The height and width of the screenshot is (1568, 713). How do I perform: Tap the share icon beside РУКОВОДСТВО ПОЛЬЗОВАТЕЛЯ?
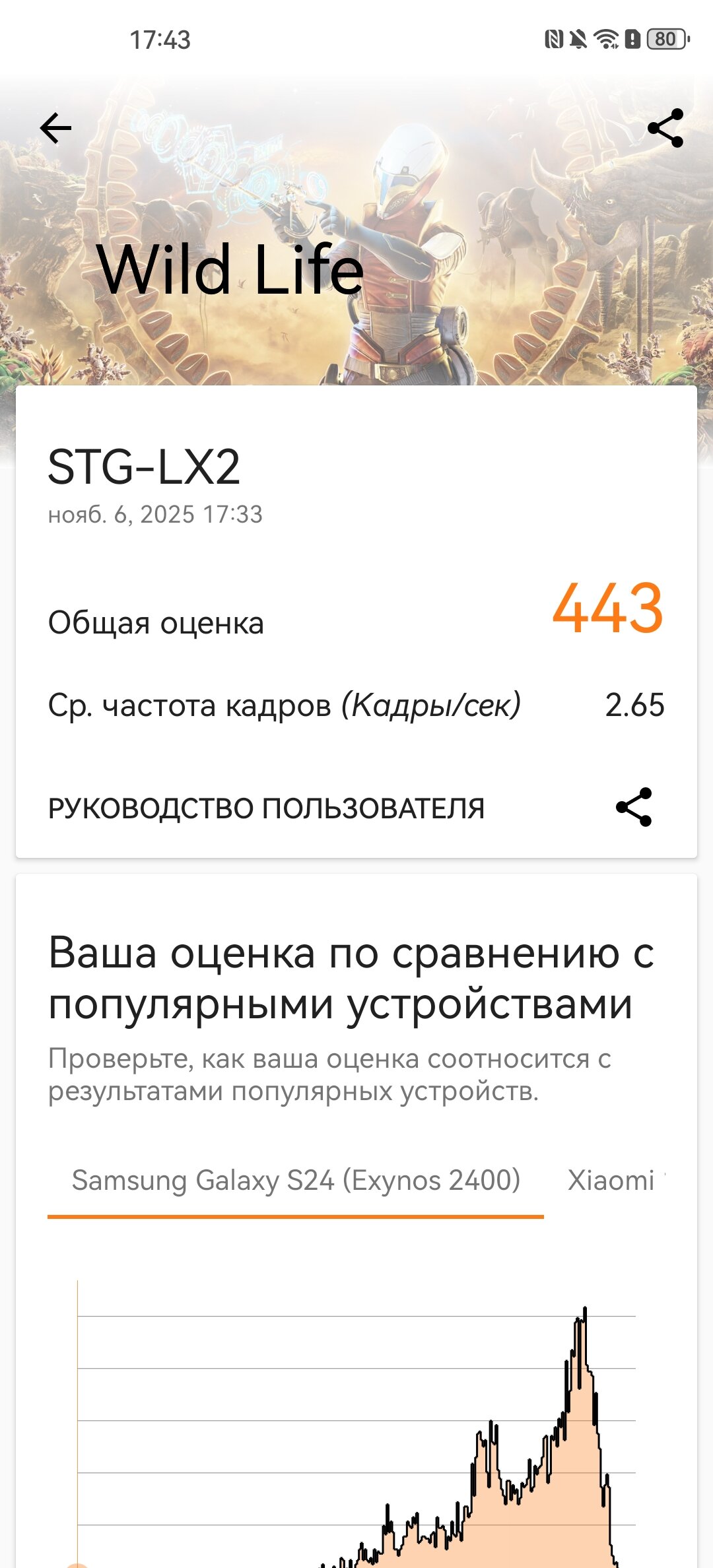point(634,807)
